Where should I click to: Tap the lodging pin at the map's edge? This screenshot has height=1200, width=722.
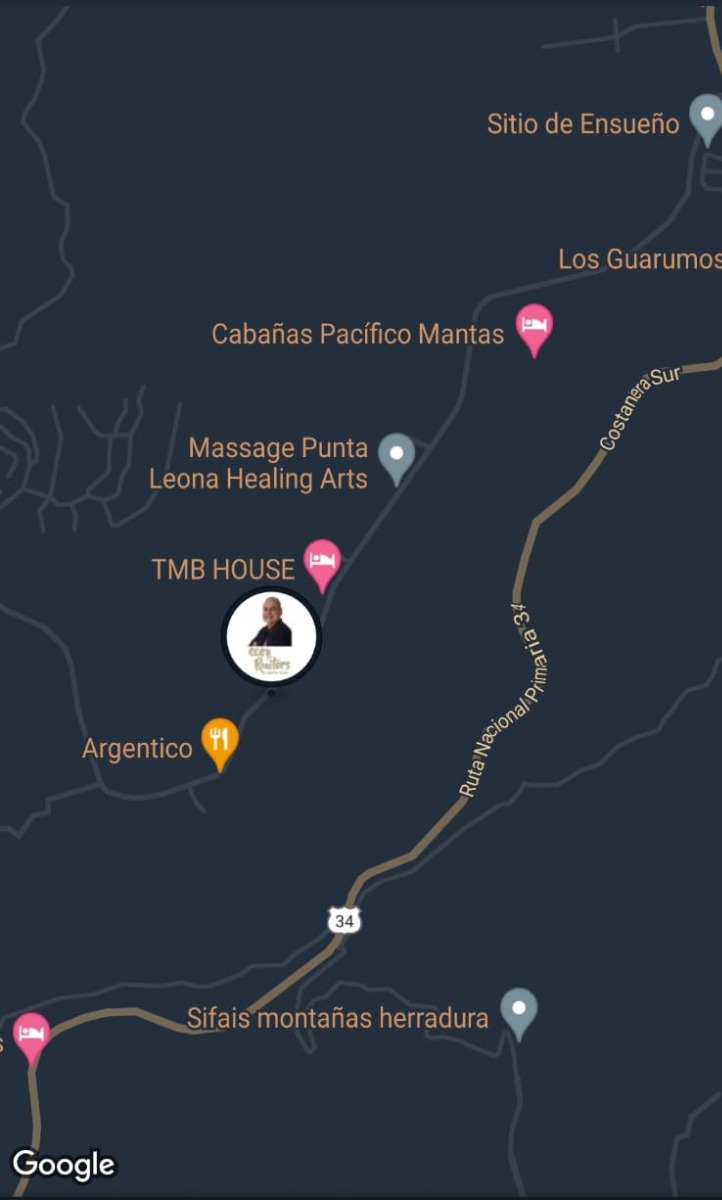[31, 1034]
